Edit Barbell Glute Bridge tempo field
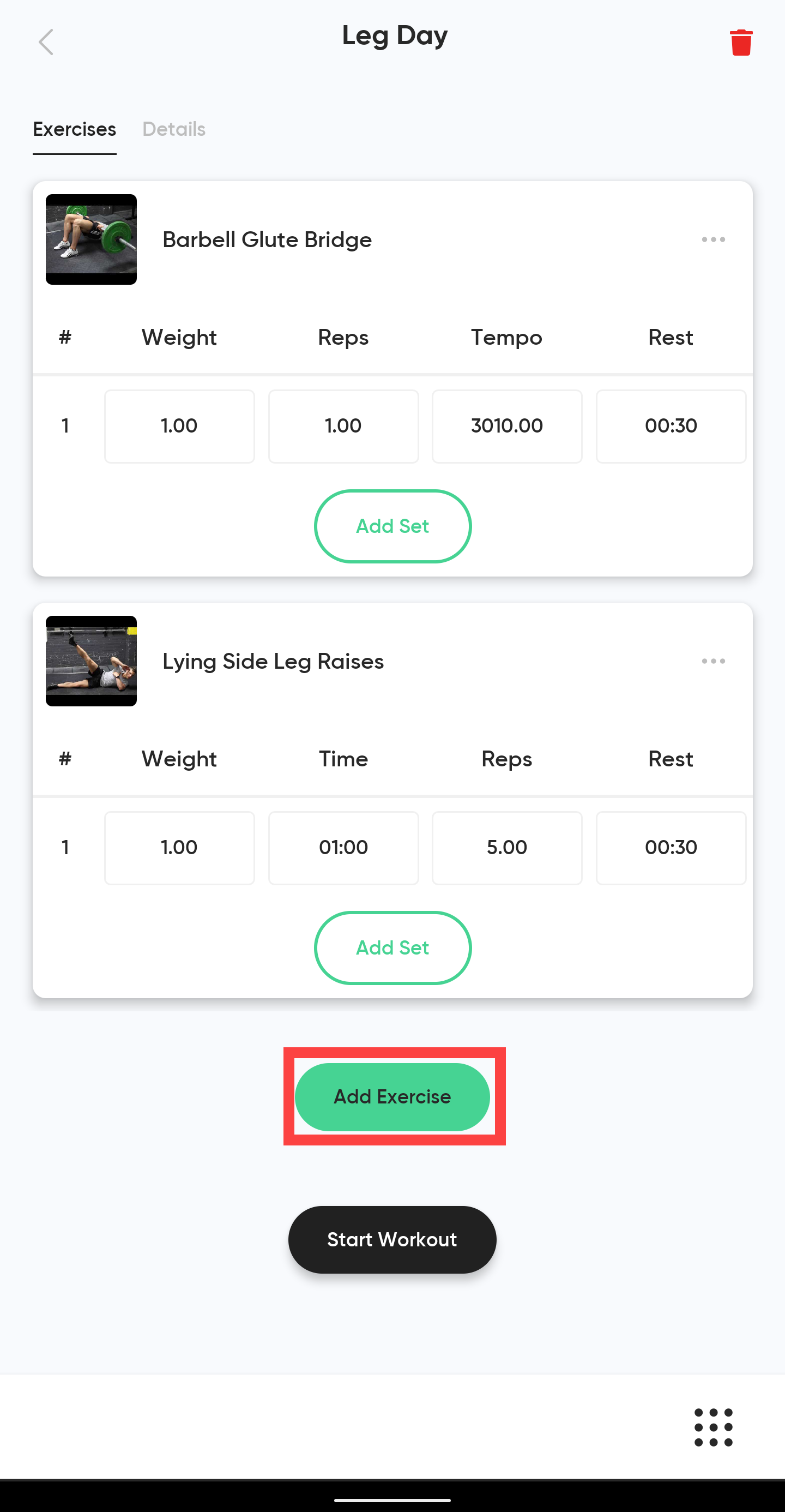The width and height of the screenshot is (785, 1512). coord(507,426)
